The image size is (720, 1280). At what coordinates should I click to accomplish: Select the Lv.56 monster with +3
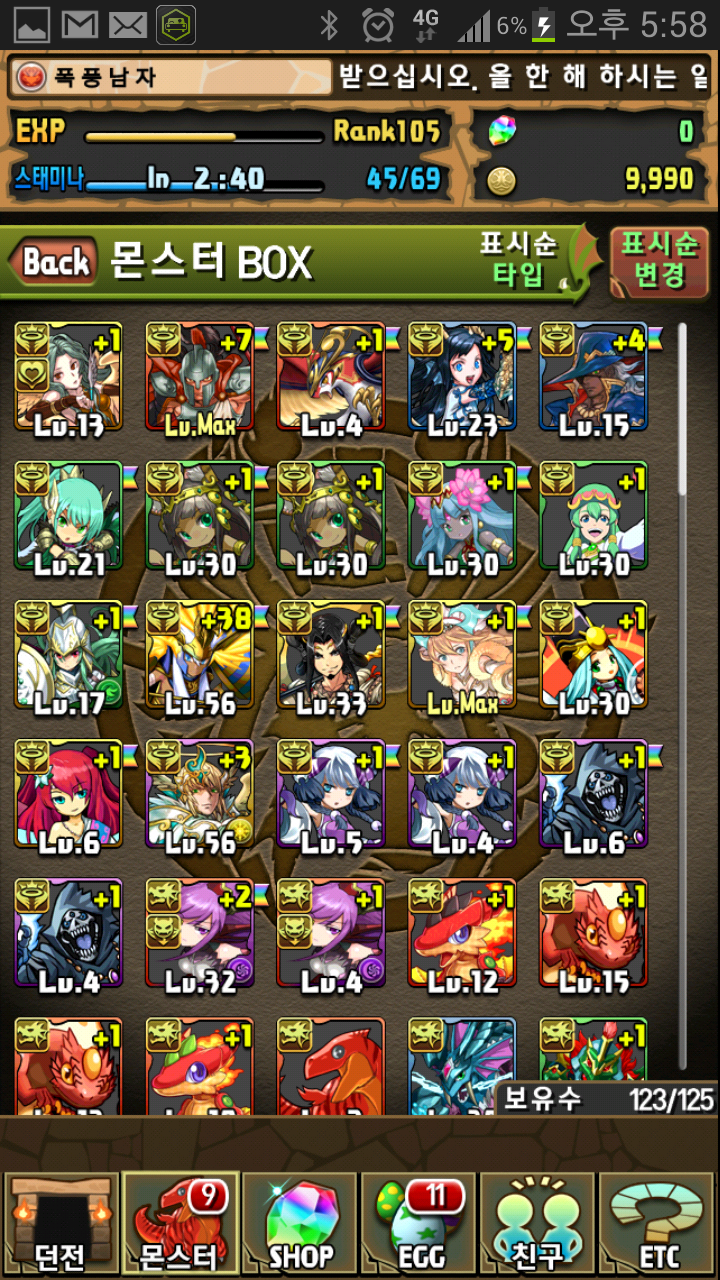[x=200, y=795]
